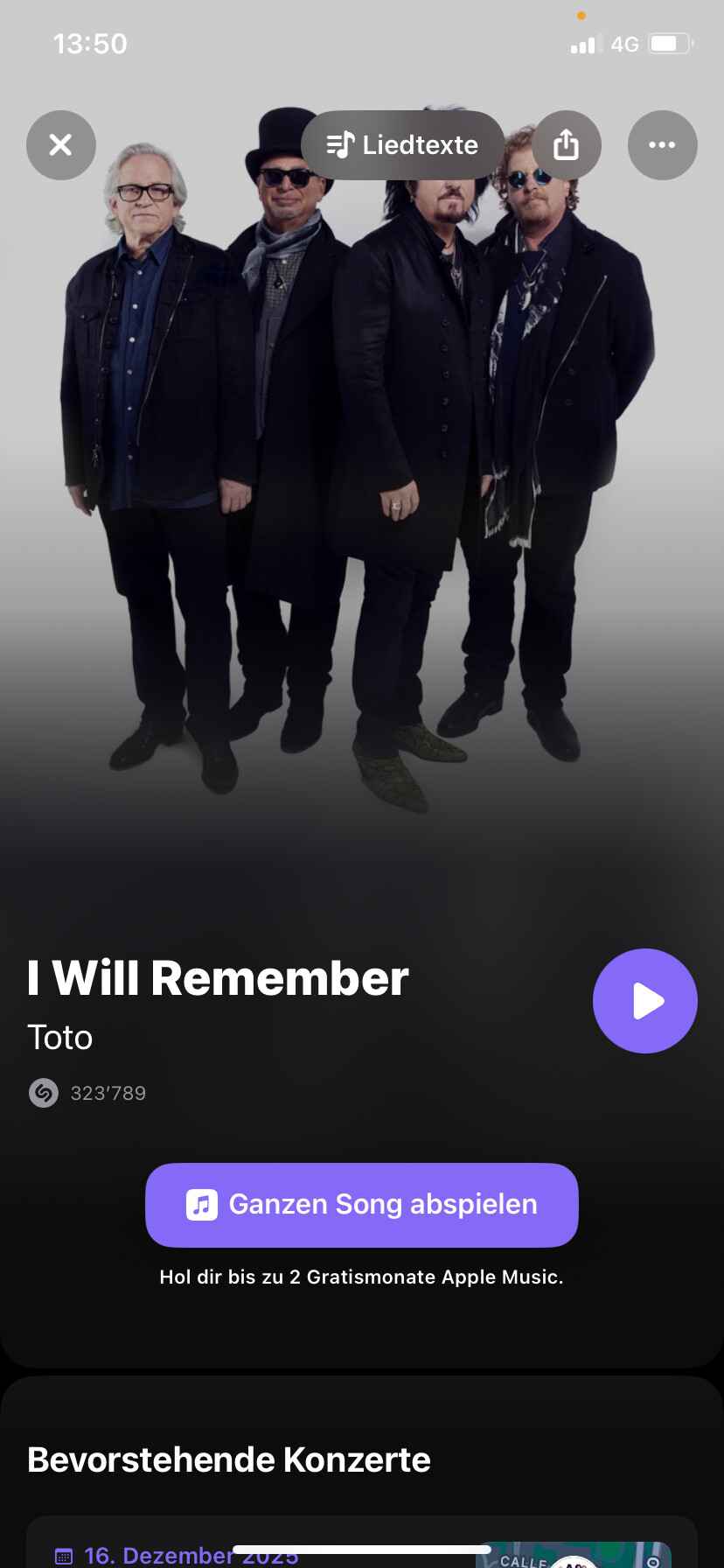Tap Ganzen Song abspielen button
Screen dimensions: 724x1568
(361, 1205)
